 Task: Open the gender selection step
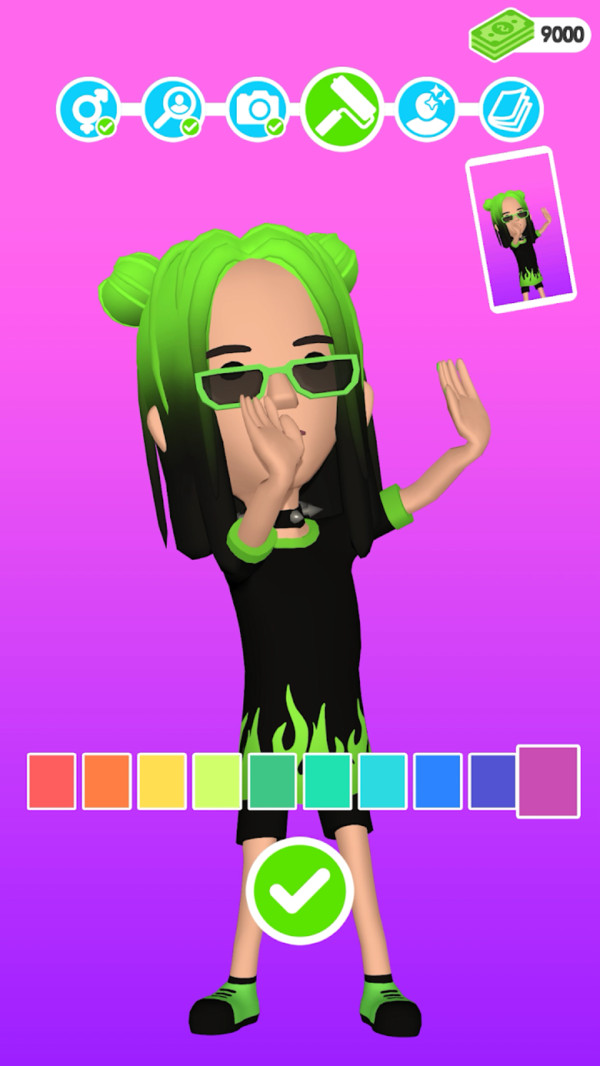(x=88, y=108)
